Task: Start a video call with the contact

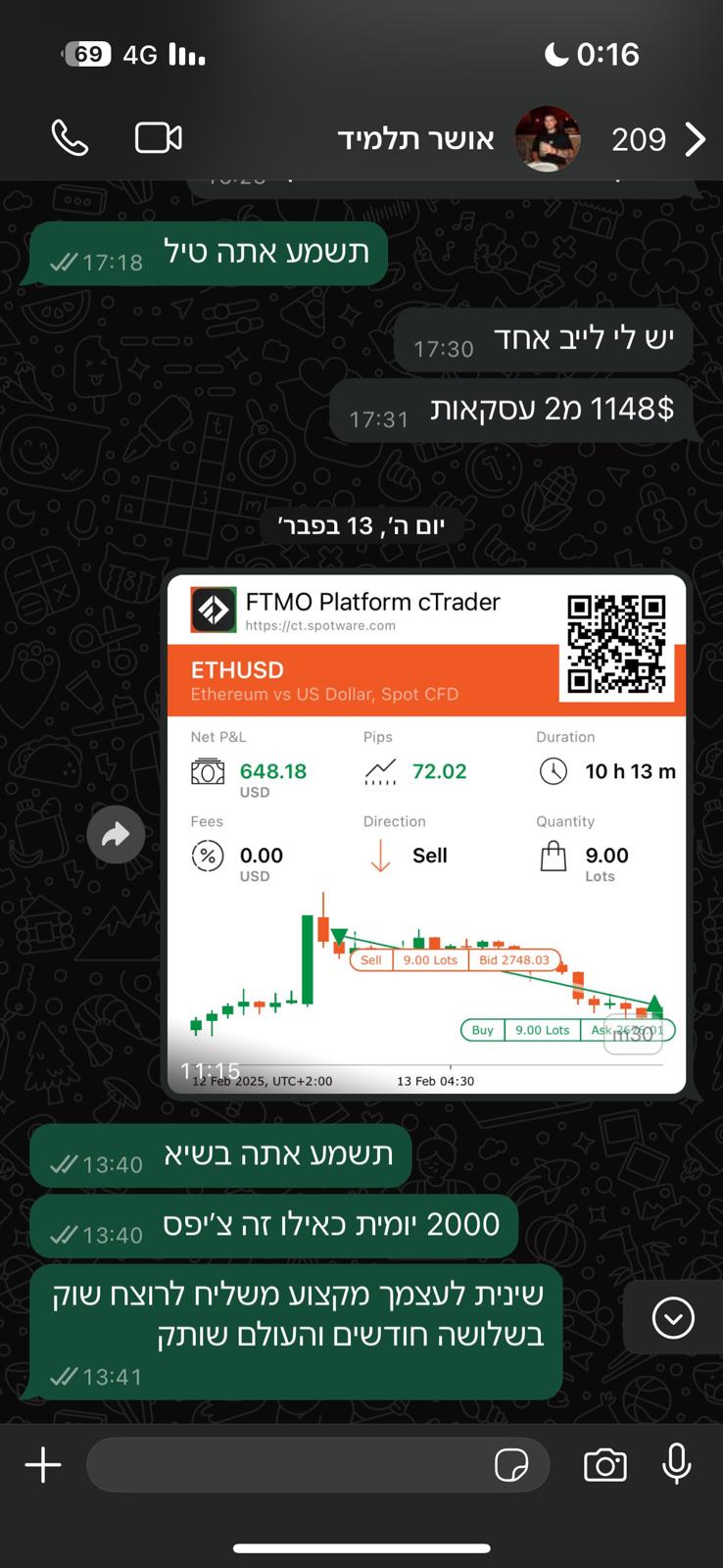Action: point(159,138)
